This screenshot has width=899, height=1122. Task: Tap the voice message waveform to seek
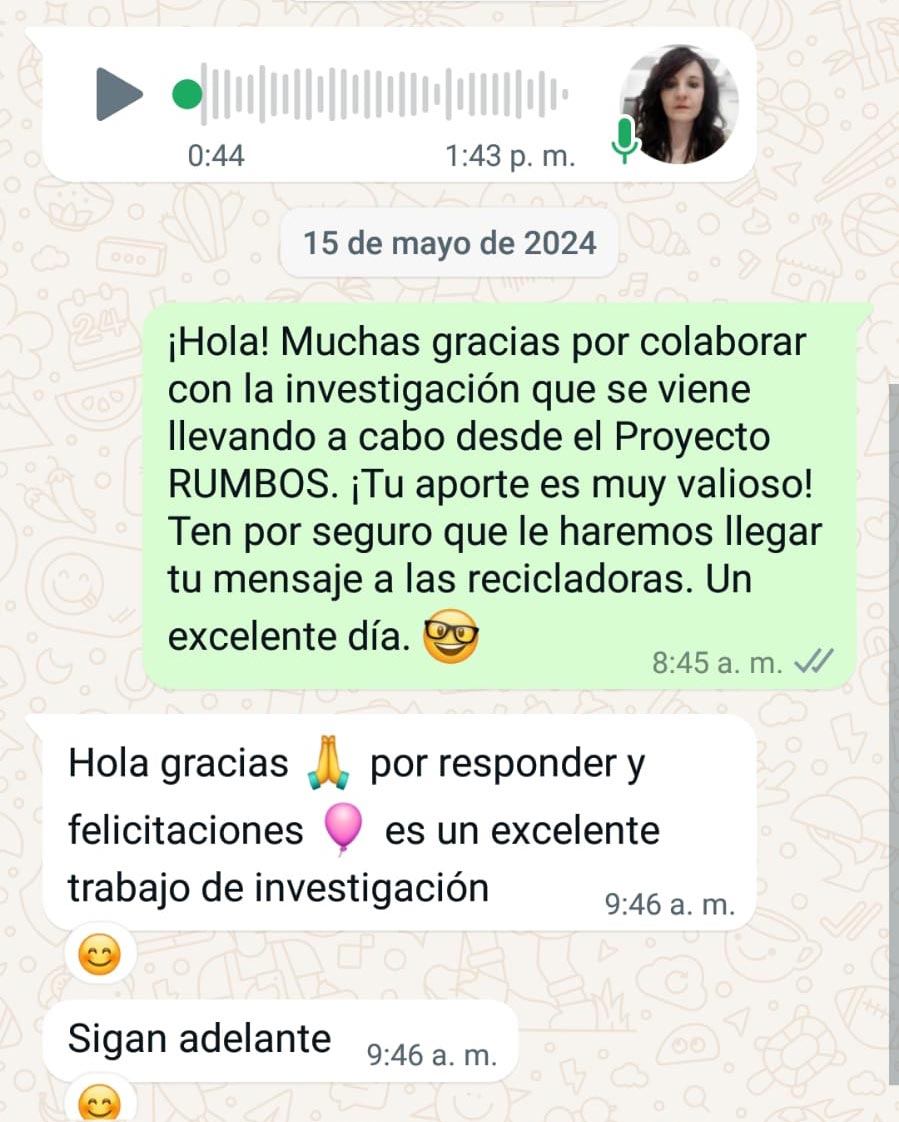coord(385,95)
